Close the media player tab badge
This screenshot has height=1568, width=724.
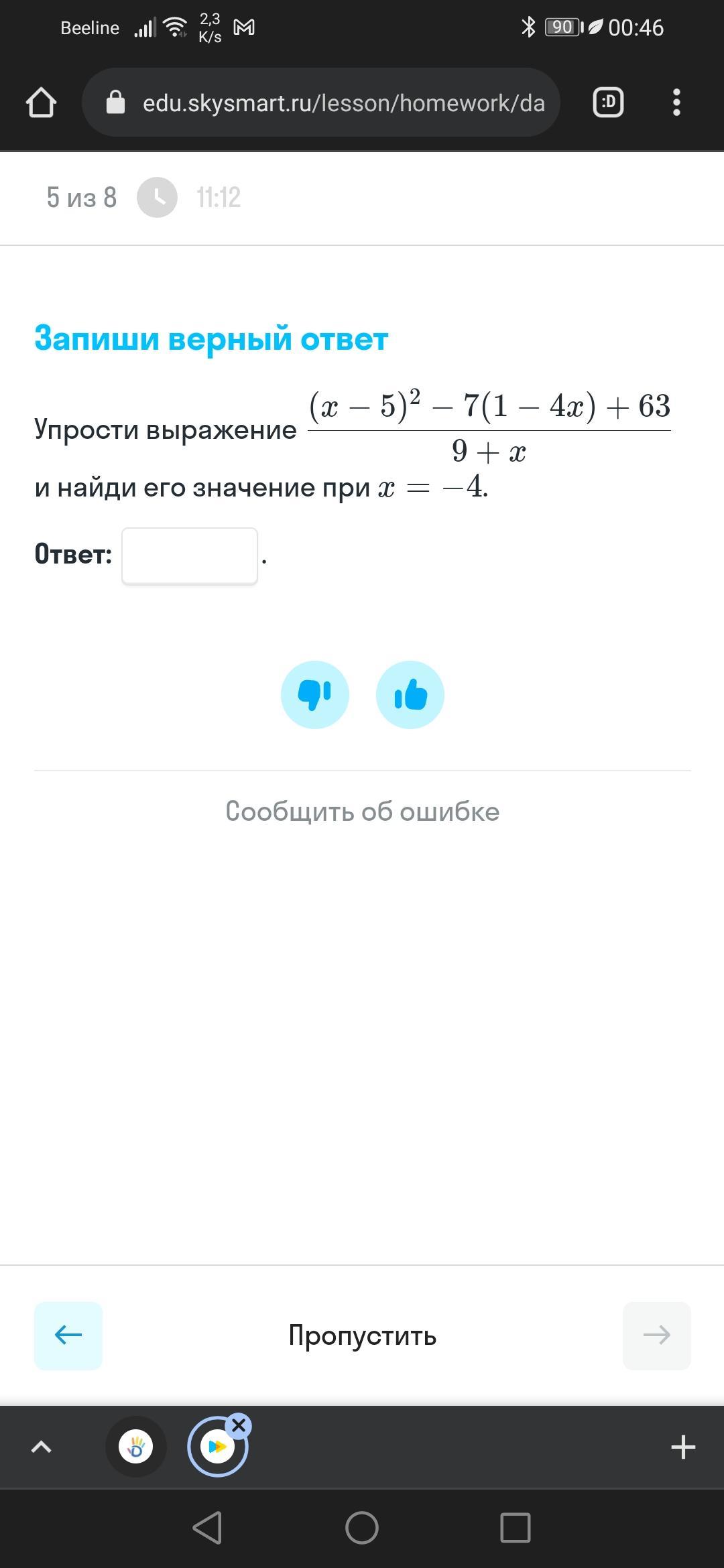[x=239, y=1425]
